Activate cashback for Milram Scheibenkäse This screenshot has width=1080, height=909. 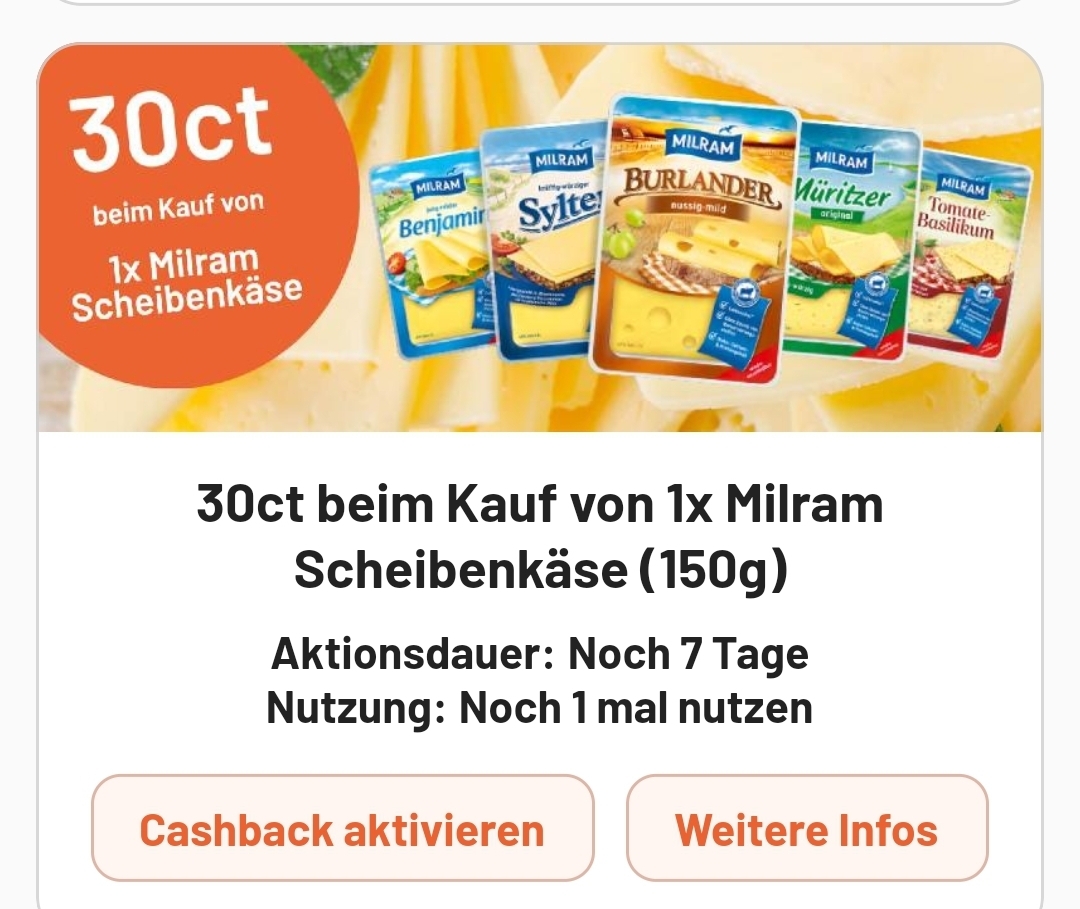(x=342, y=829)
